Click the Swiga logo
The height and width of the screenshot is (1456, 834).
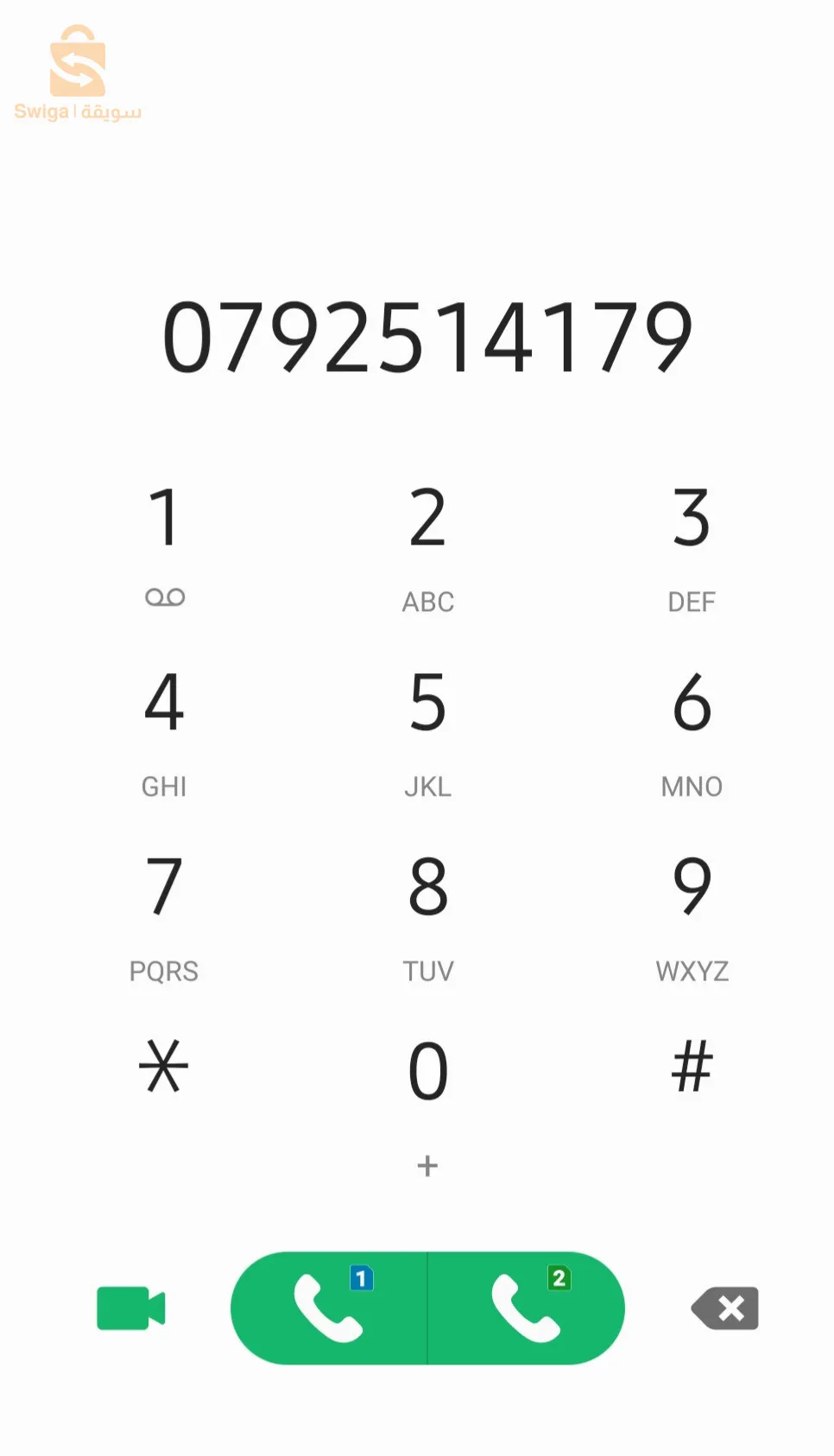[x=78, y=69]
